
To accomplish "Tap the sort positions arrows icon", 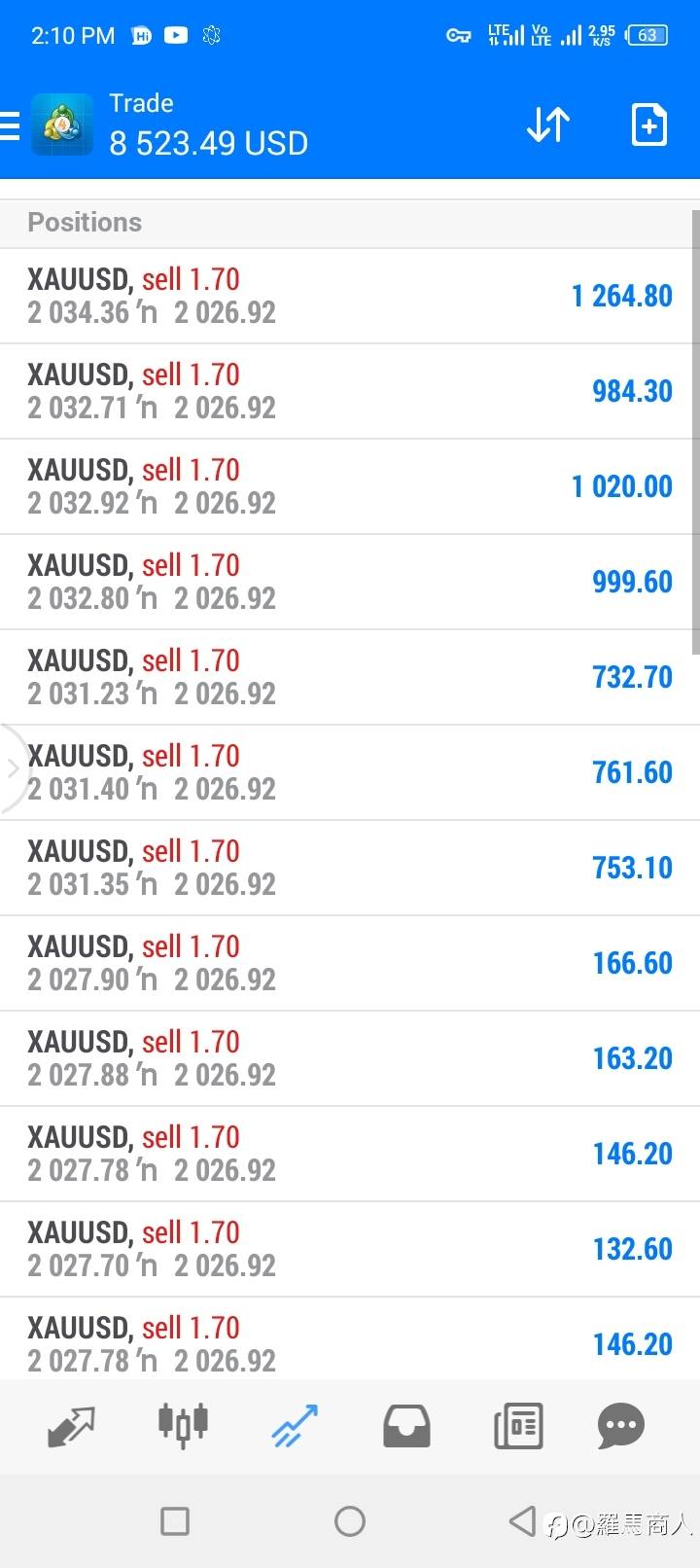I will tap(548, 125).
